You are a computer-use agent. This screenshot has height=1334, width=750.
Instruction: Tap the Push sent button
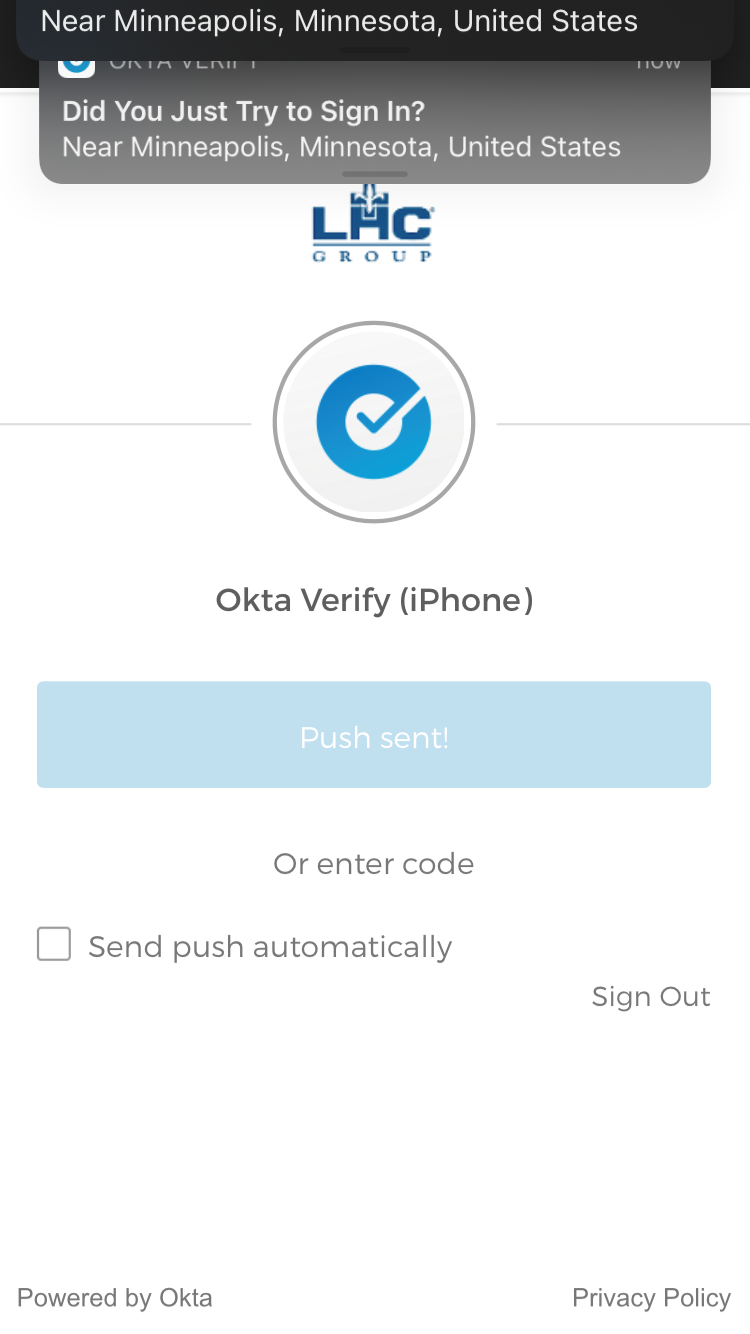[x=374, y=735]
